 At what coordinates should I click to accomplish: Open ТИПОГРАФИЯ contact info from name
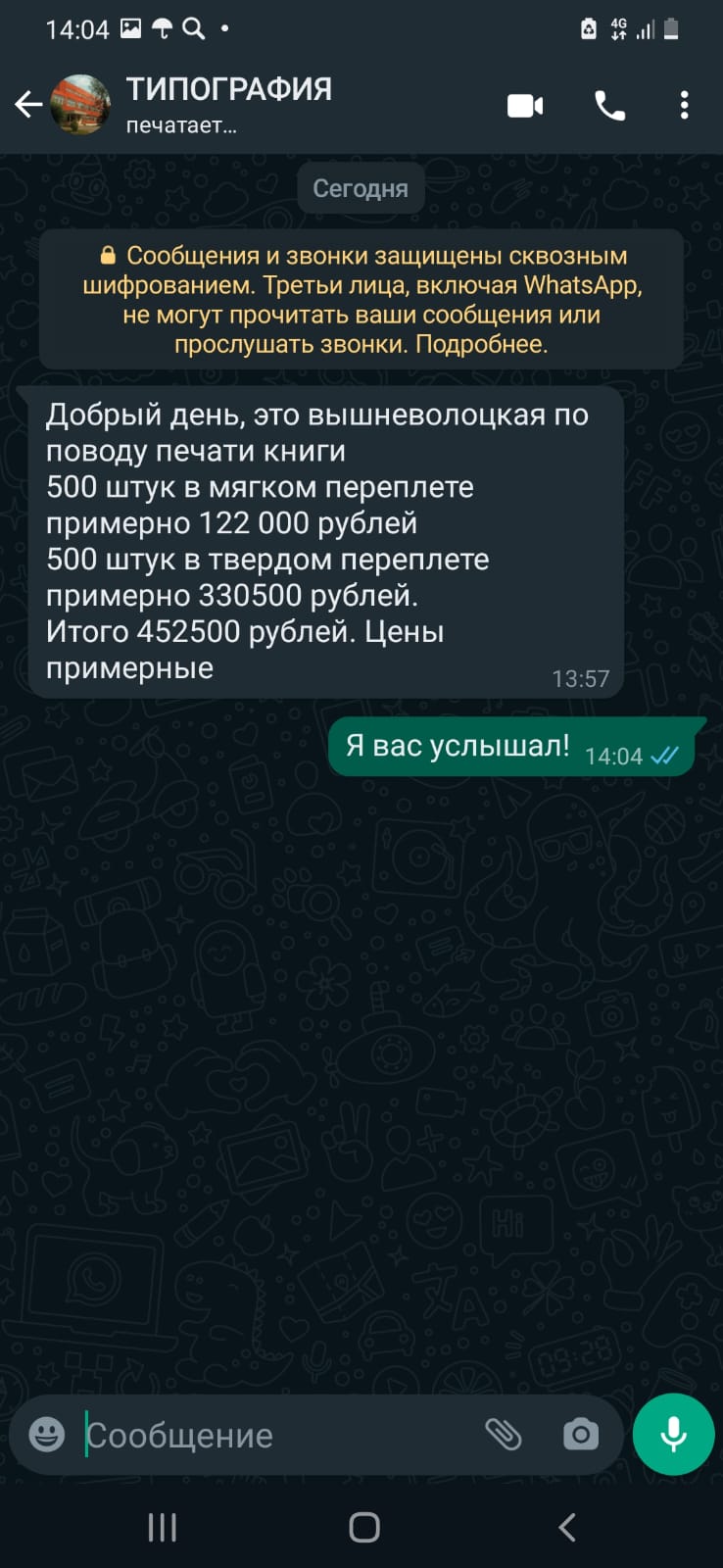229,89
